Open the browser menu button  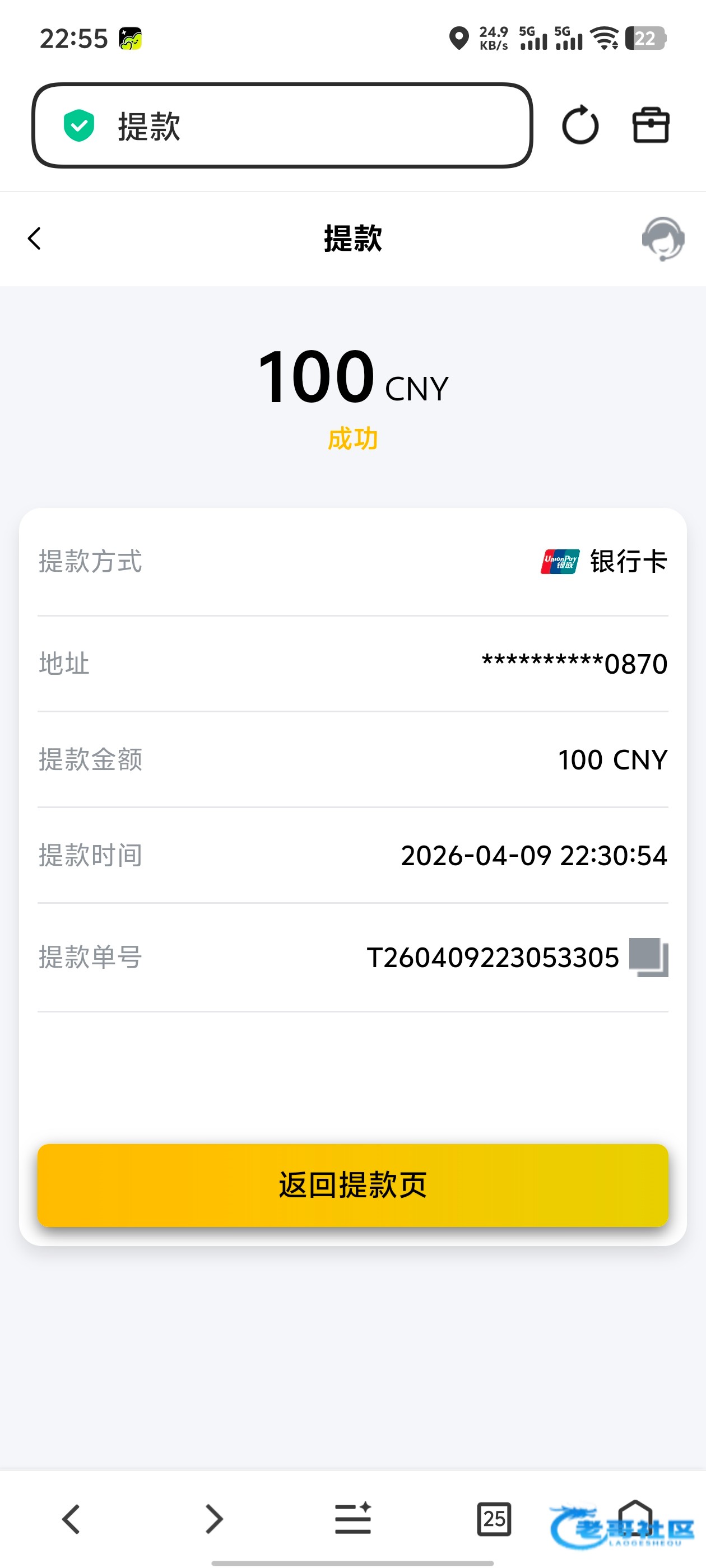354,1519
